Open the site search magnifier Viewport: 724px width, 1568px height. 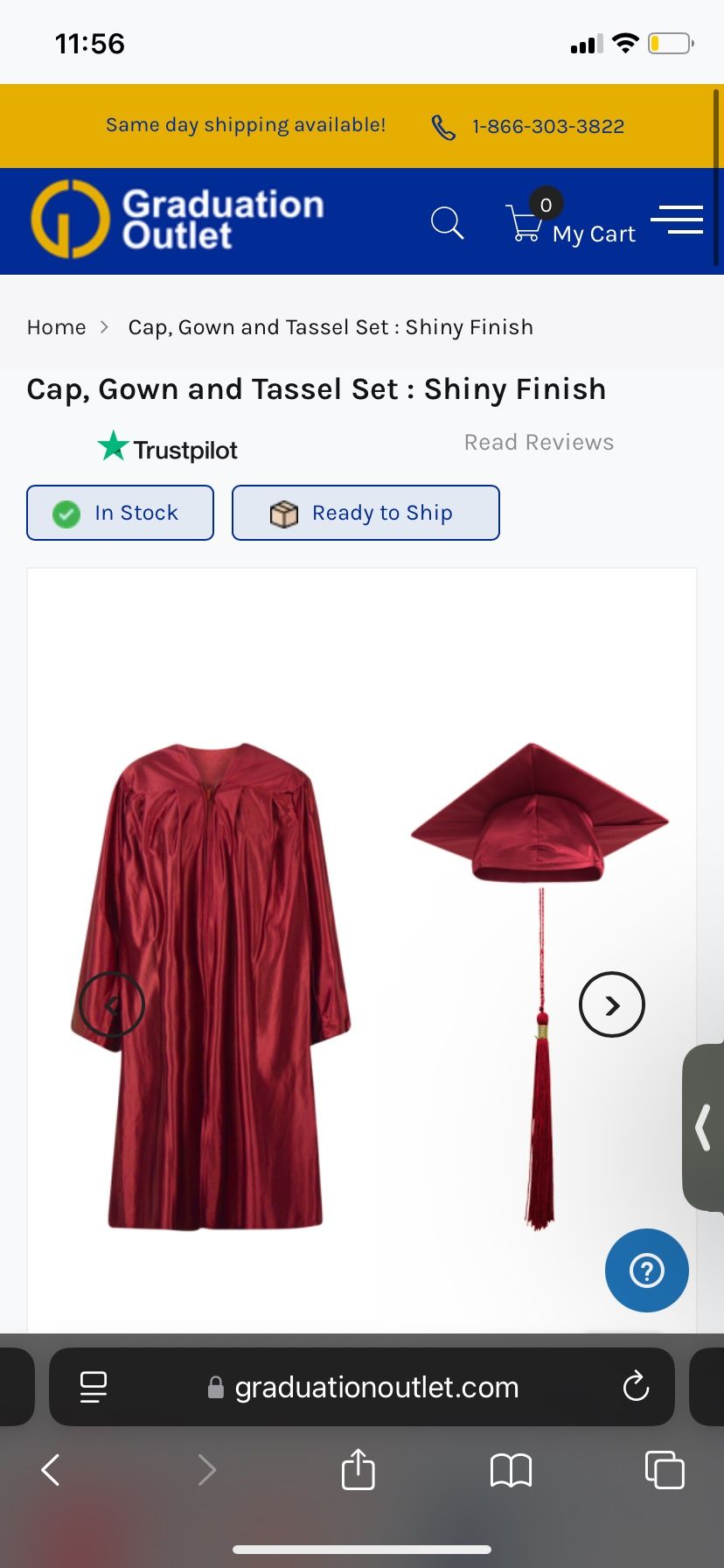[447, 223]
